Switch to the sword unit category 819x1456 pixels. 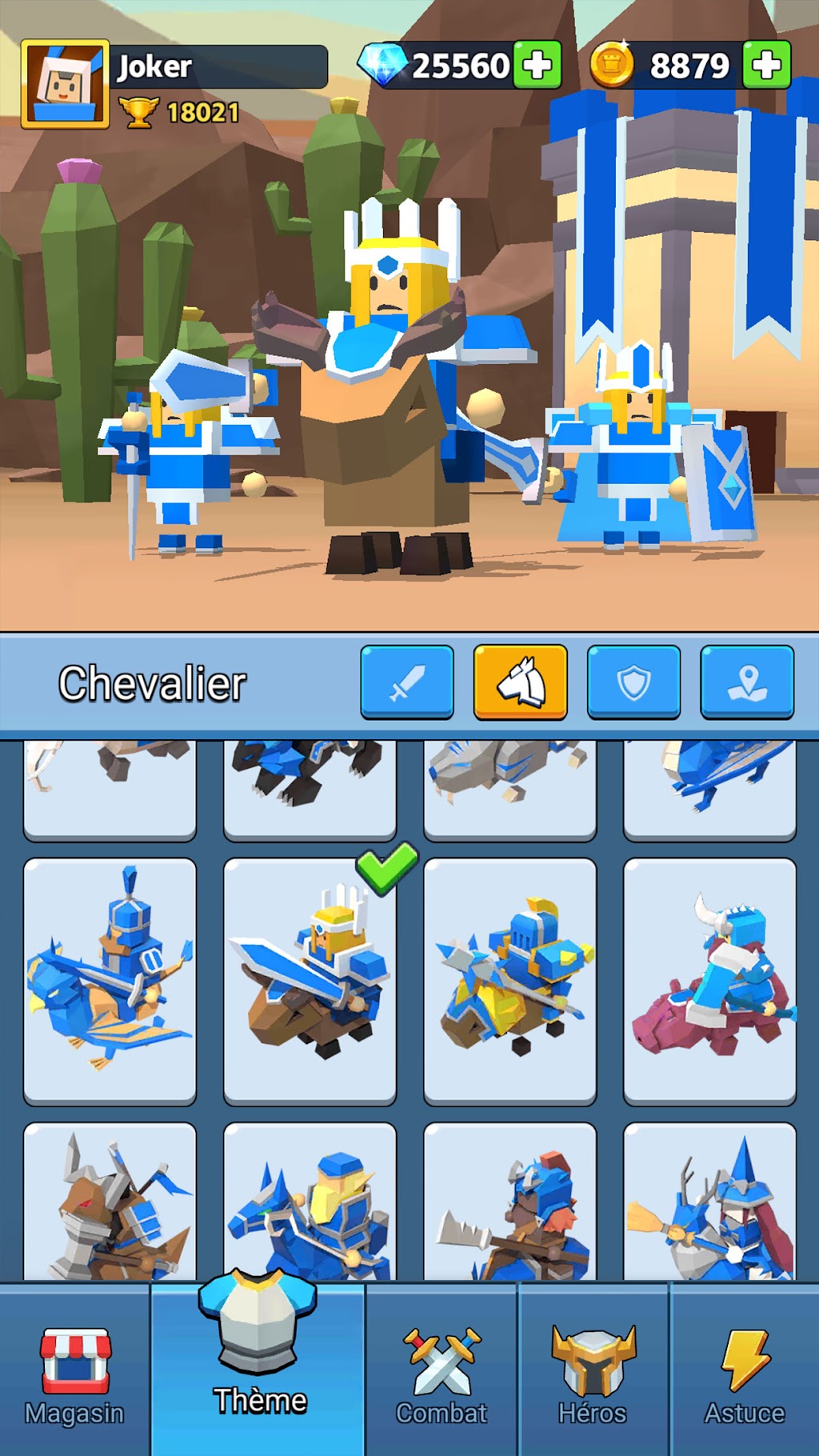[x=407, y=682]
